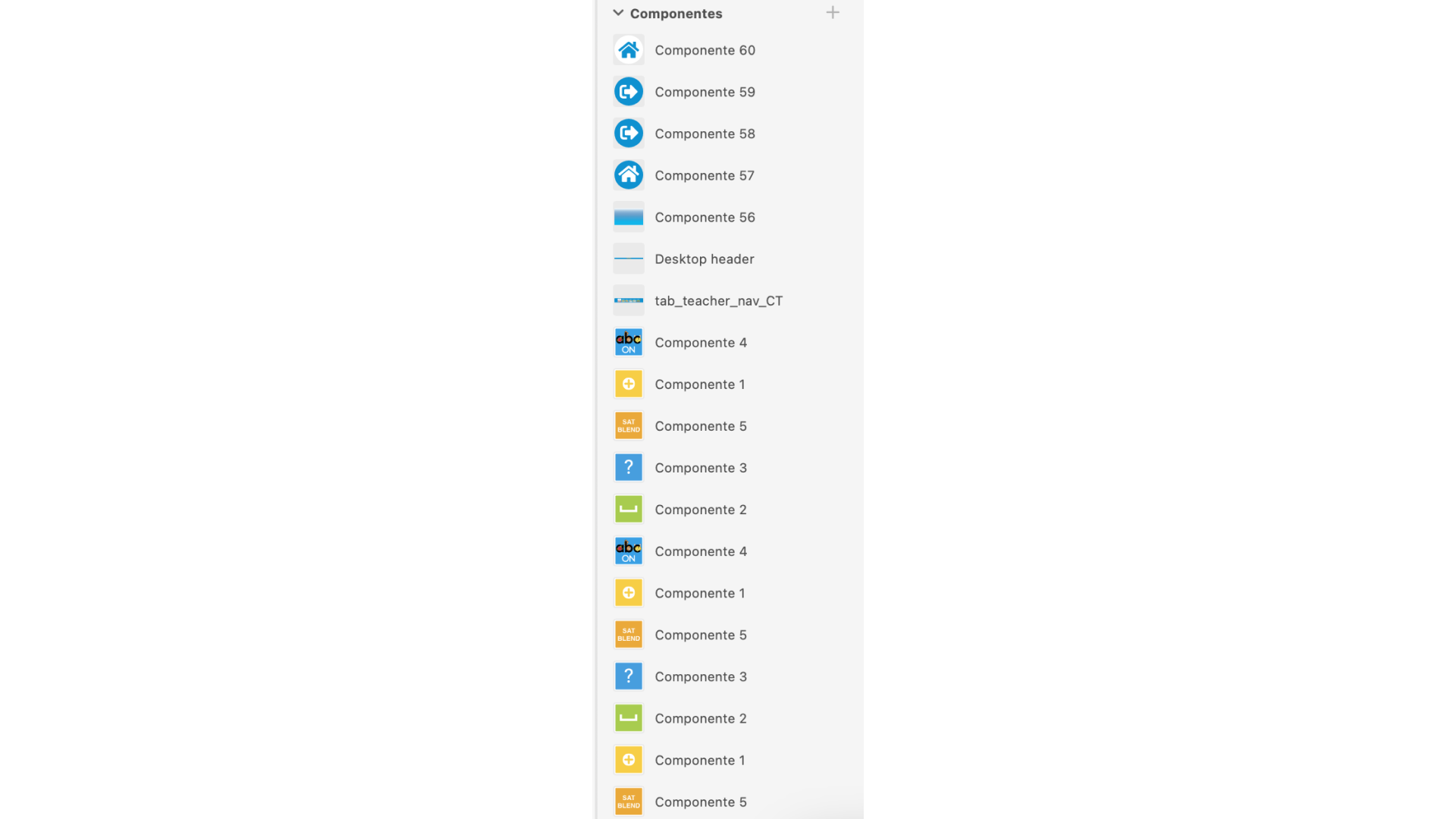Select Componente 60
The image size is (1456, 819).
704,50
